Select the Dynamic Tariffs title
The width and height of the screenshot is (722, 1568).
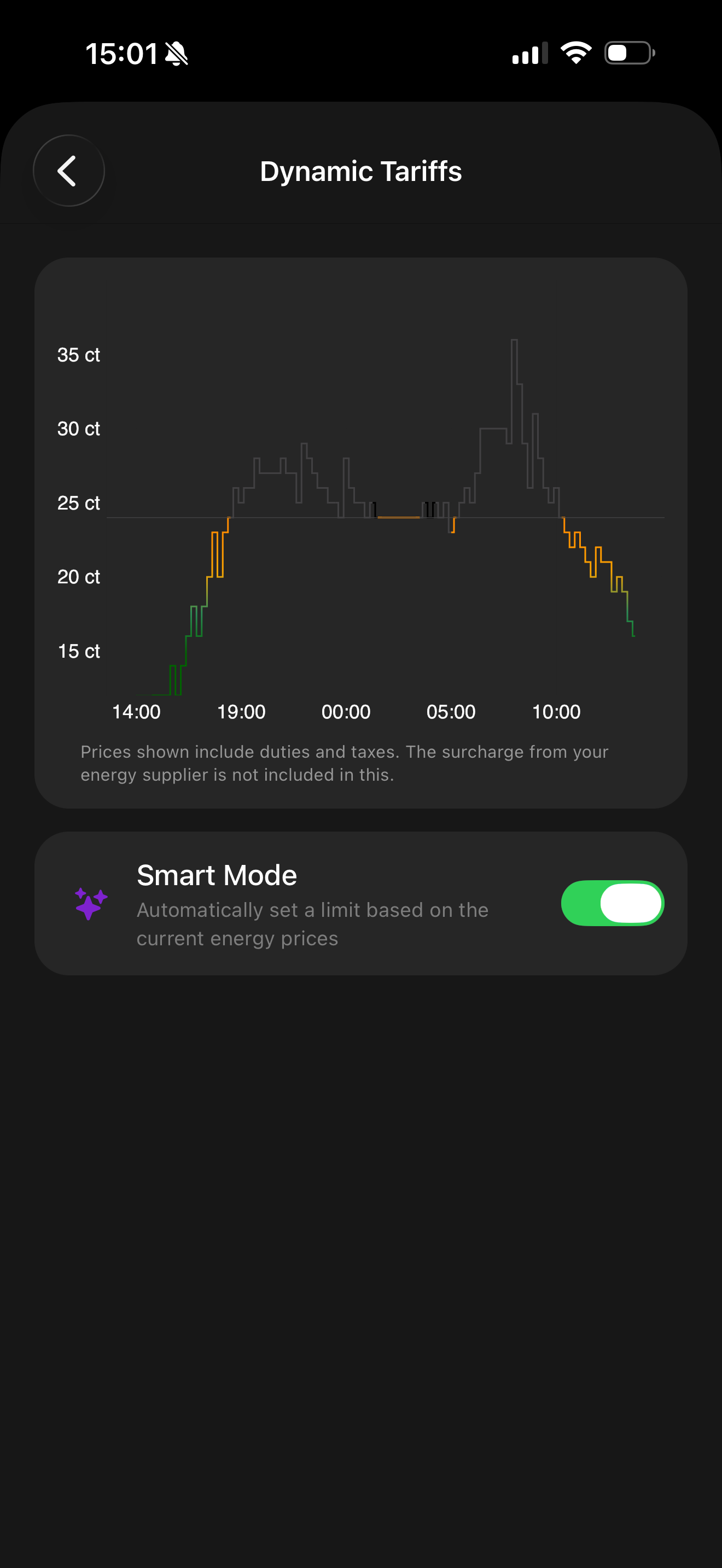[x=361, y=171]
